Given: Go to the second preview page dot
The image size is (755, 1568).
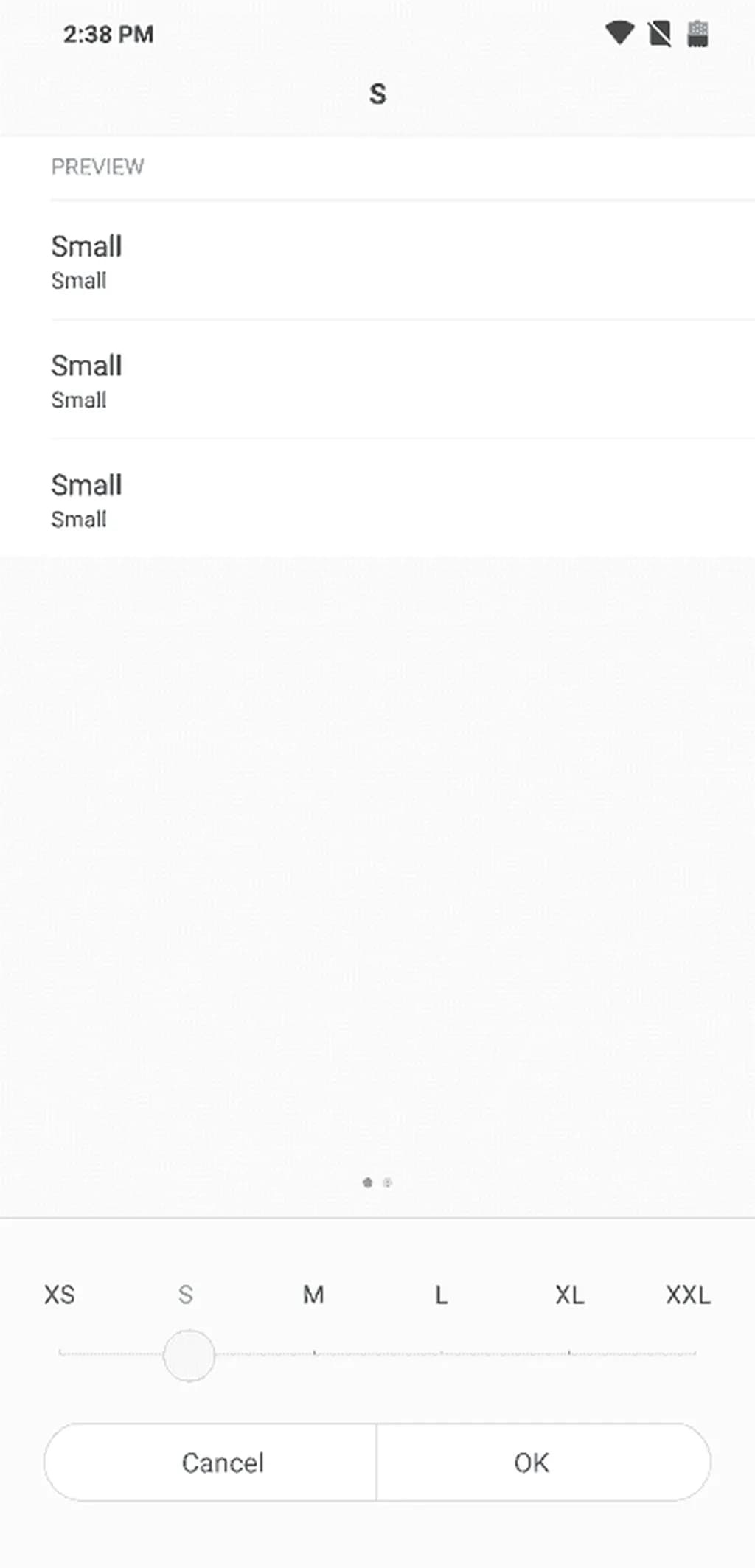Looking at the screenshot, I should point(387,1182).
